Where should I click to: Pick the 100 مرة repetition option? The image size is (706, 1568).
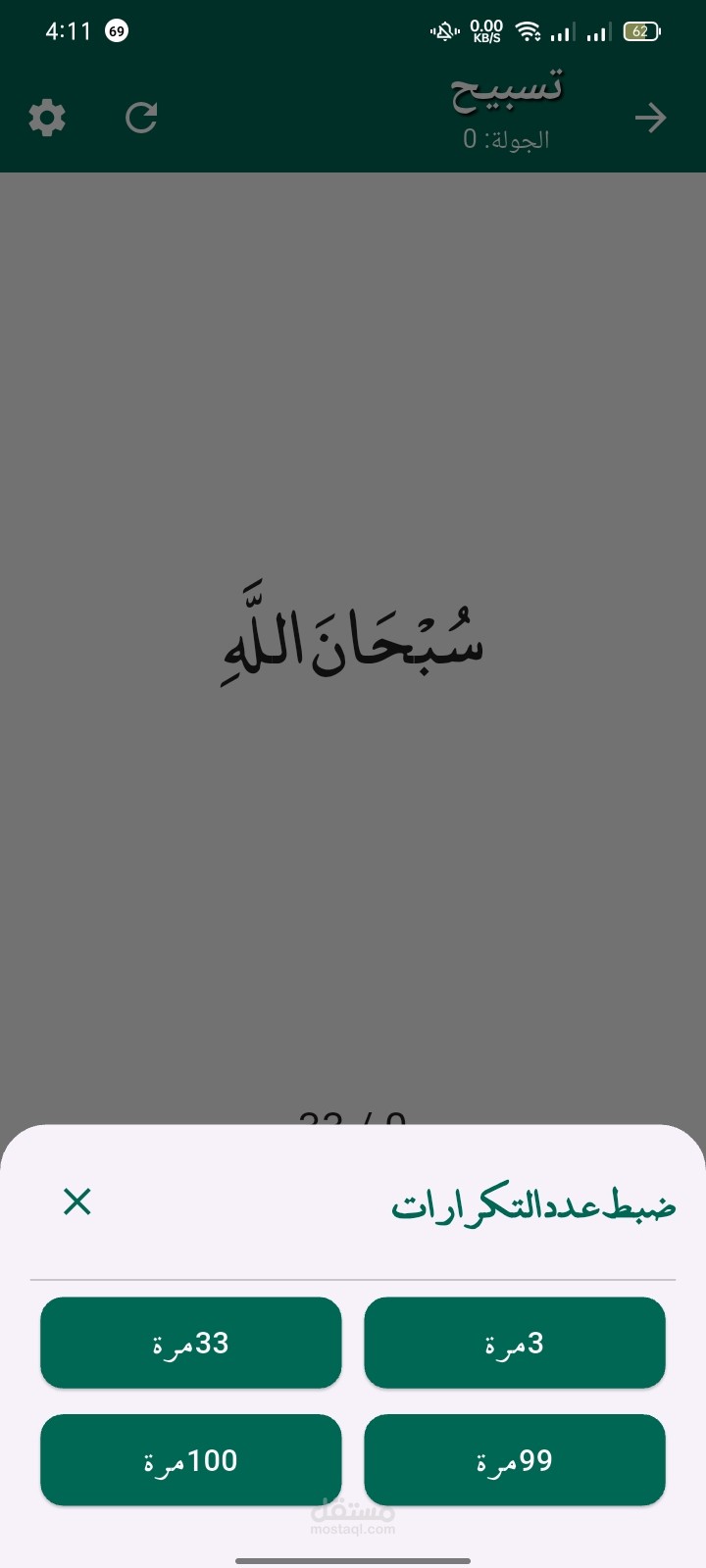pyautogui.click(x=191, y=1460)
